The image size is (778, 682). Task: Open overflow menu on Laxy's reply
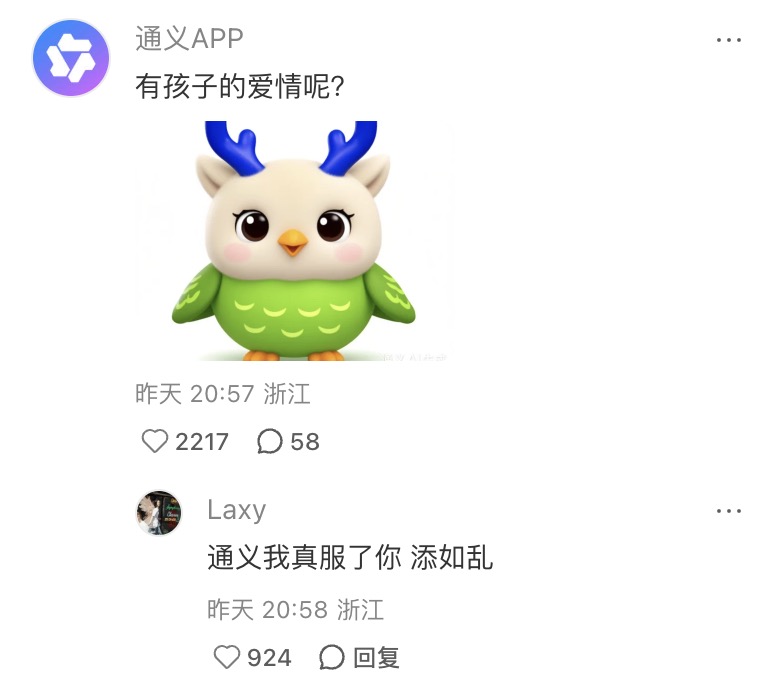coord(729,511)
